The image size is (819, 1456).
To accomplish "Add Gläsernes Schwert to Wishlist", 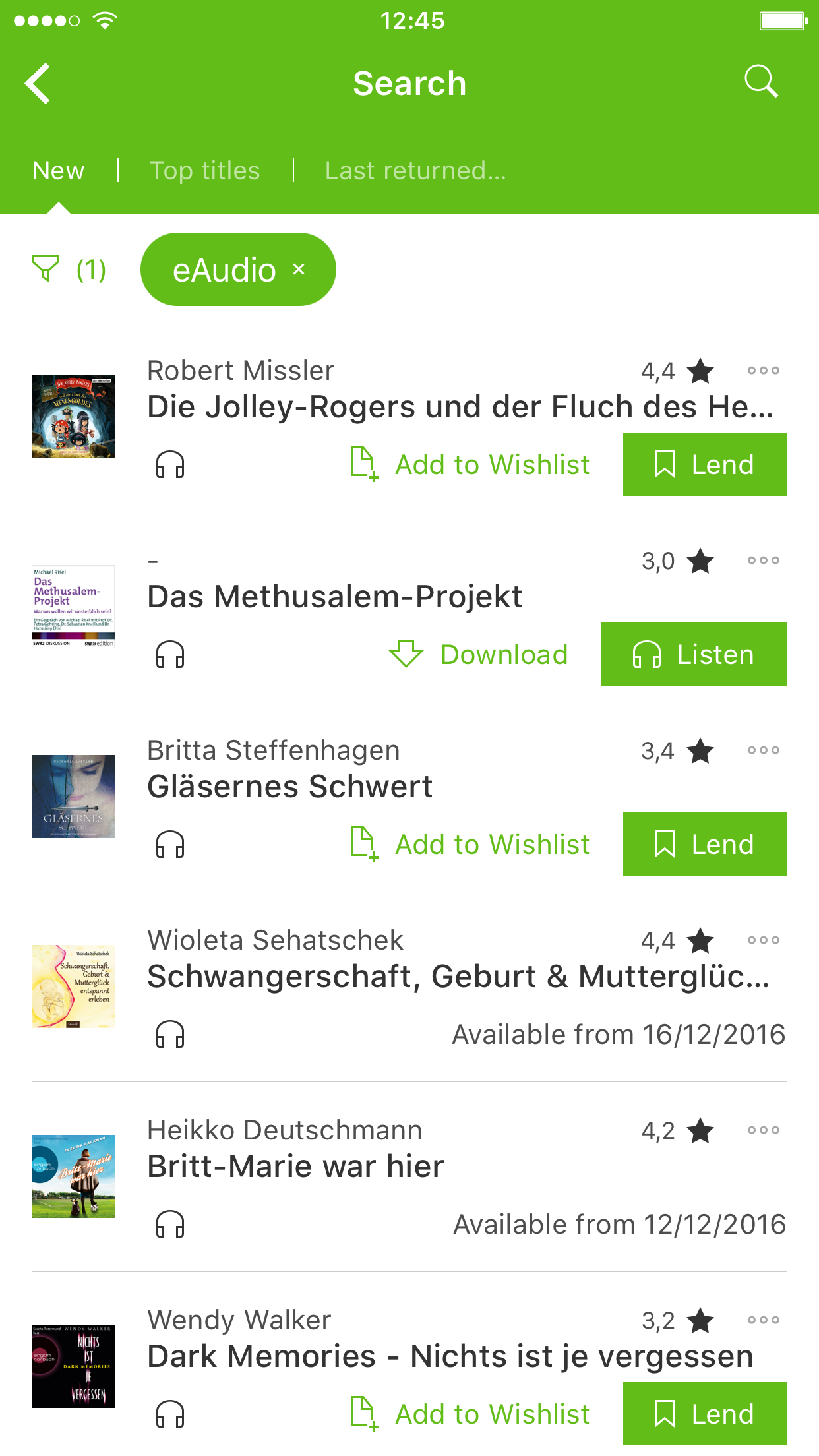I will (470, 844).
